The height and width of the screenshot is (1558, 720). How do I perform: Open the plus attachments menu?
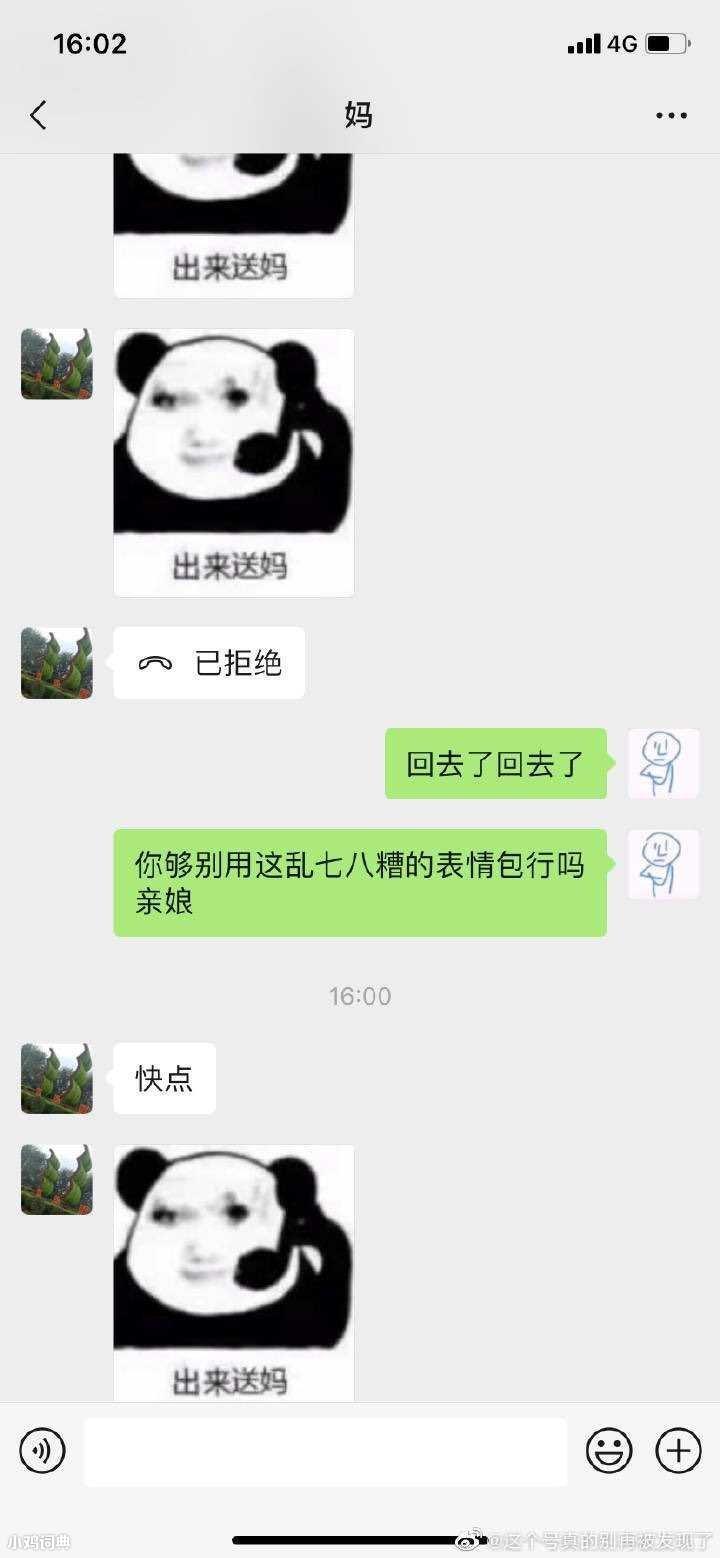[x=678, y=1450]
